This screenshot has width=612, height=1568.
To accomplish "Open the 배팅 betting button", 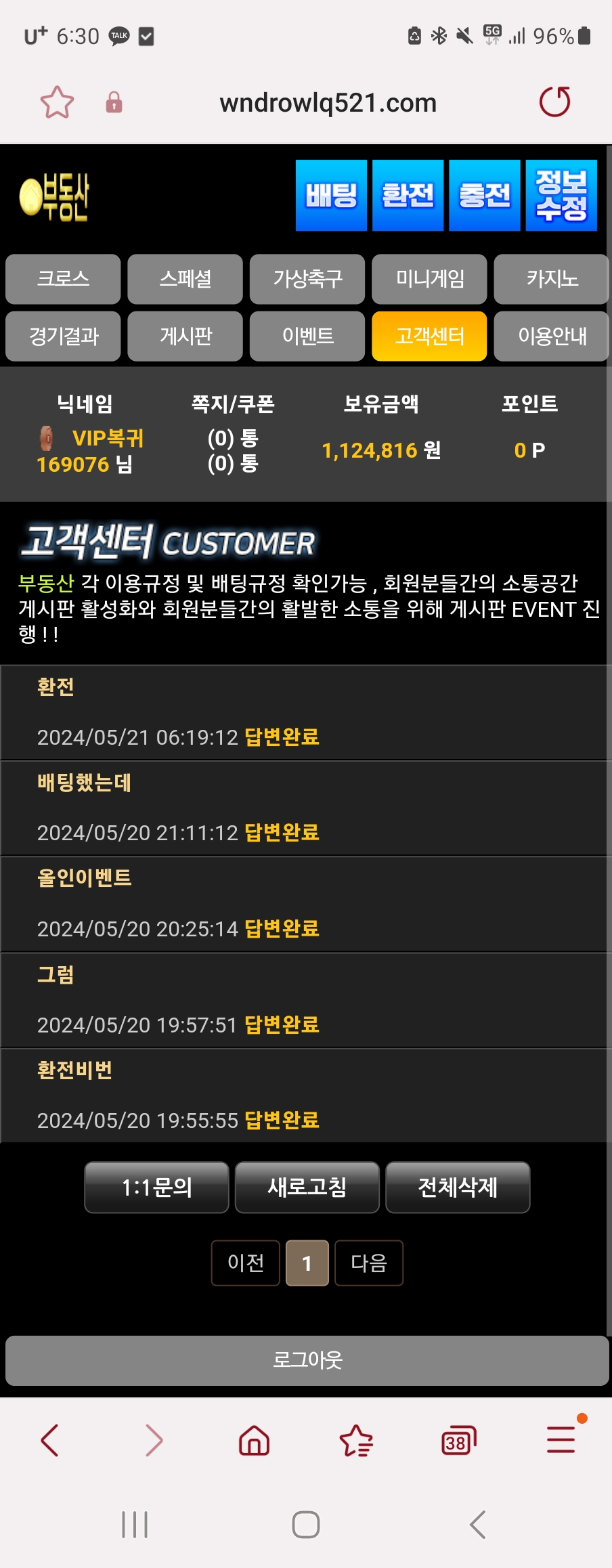I will coord(331,196).
